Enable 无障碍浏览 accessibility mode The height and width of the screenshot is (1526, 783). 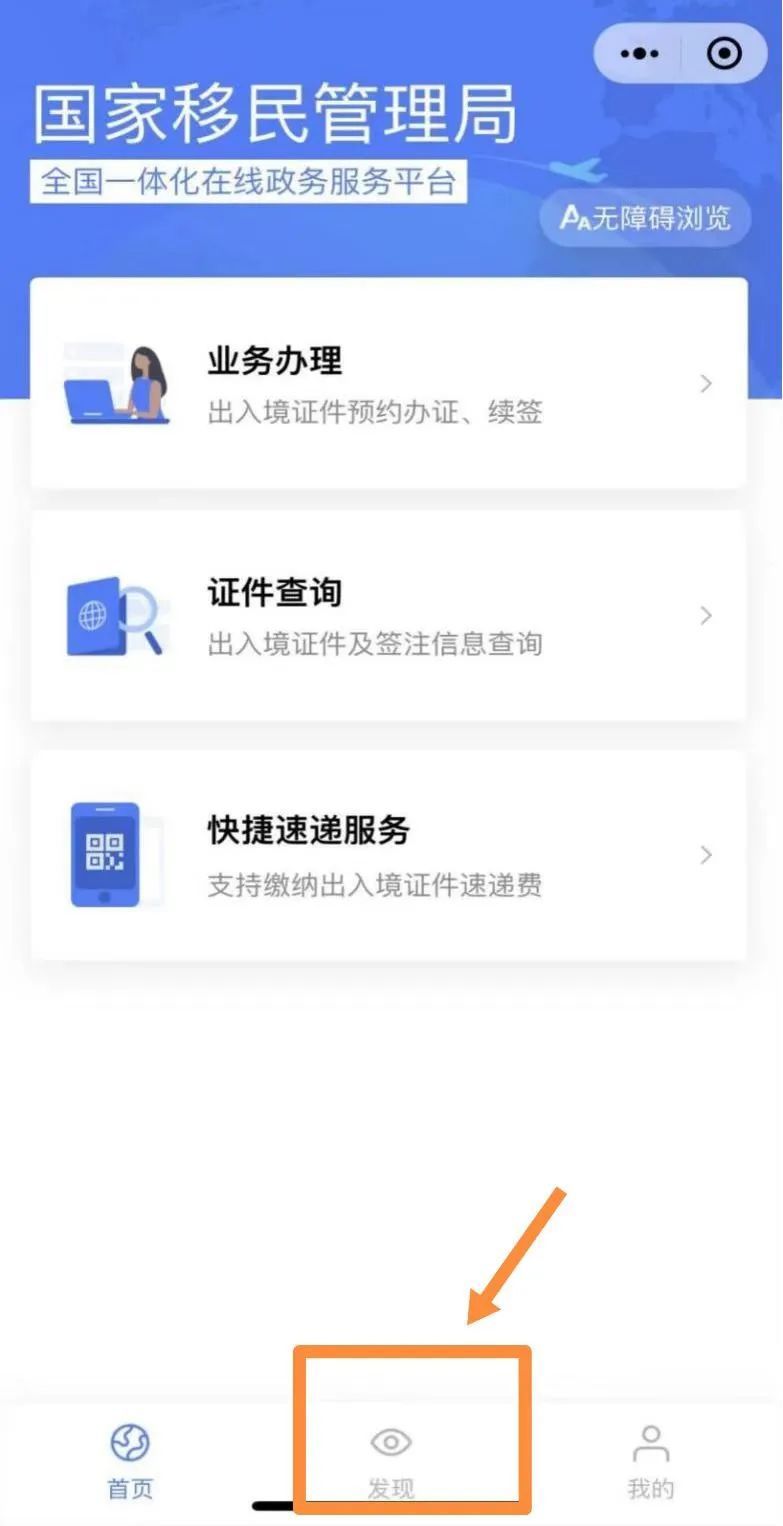[645, 217]
